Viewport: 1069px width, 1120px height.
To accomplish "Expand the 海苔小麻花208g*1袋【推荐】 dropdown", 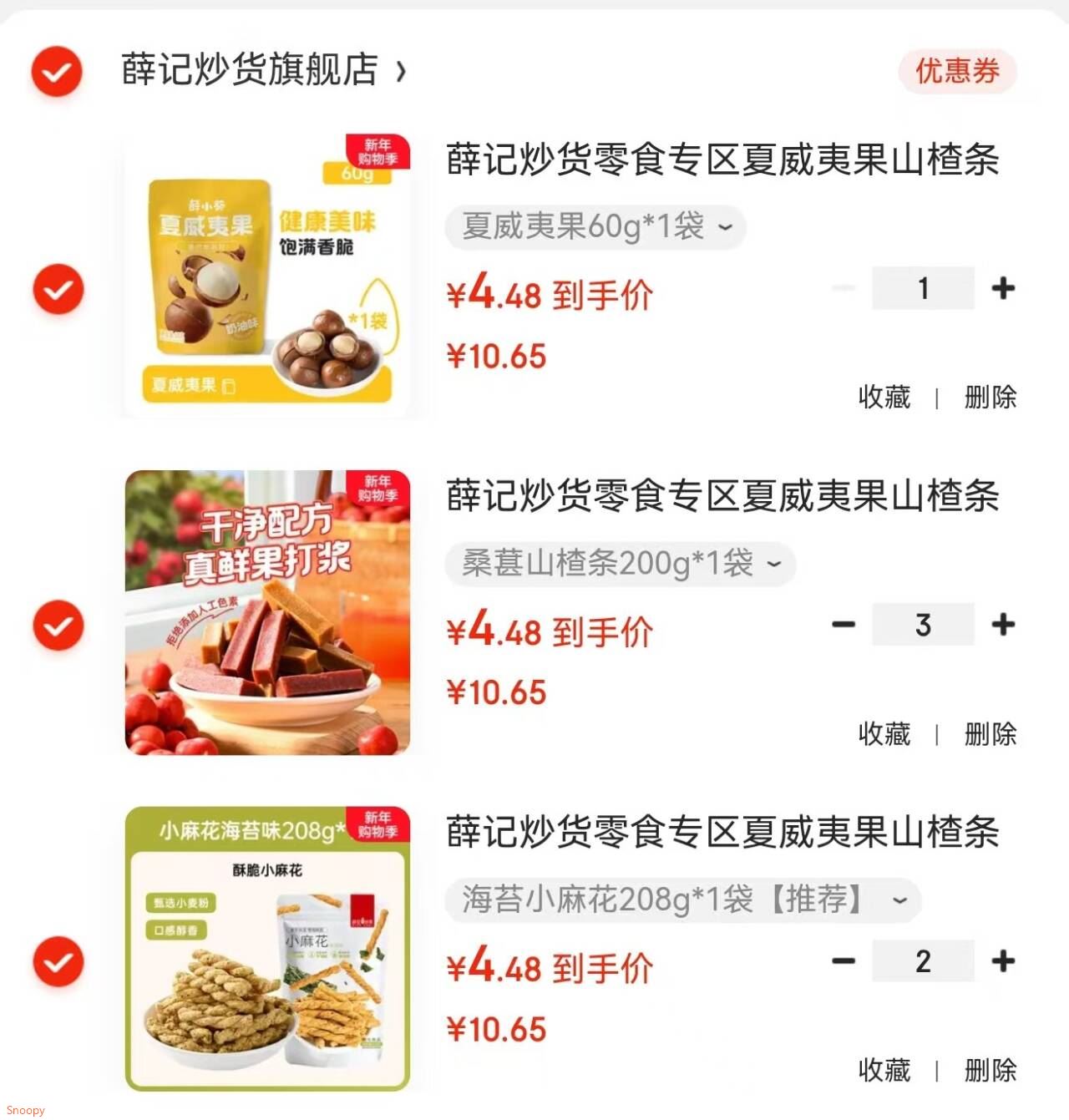I will [682, 900].
